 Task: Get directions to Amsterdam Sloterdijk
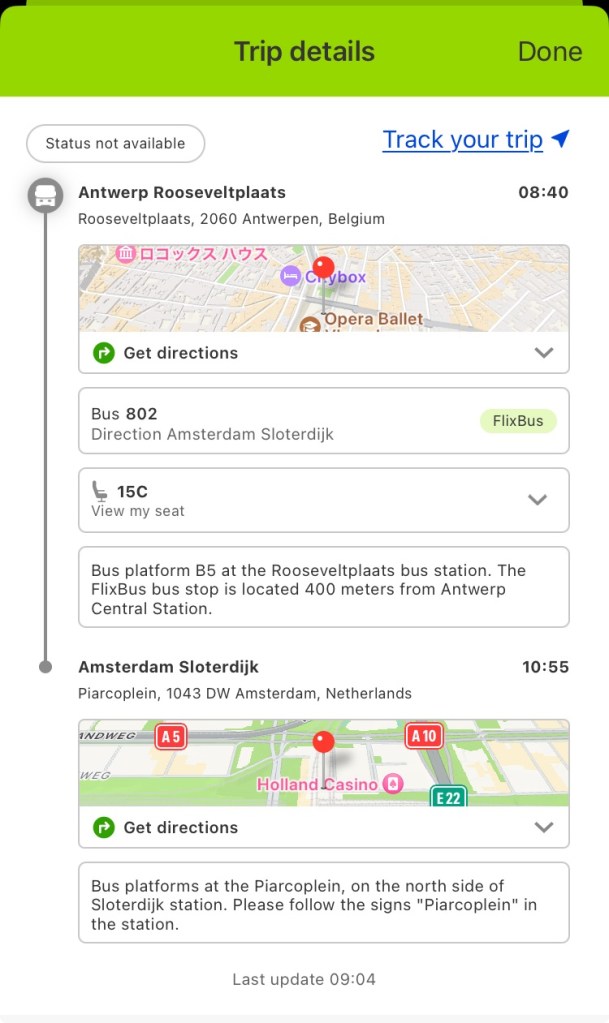[x=180, y=828]
